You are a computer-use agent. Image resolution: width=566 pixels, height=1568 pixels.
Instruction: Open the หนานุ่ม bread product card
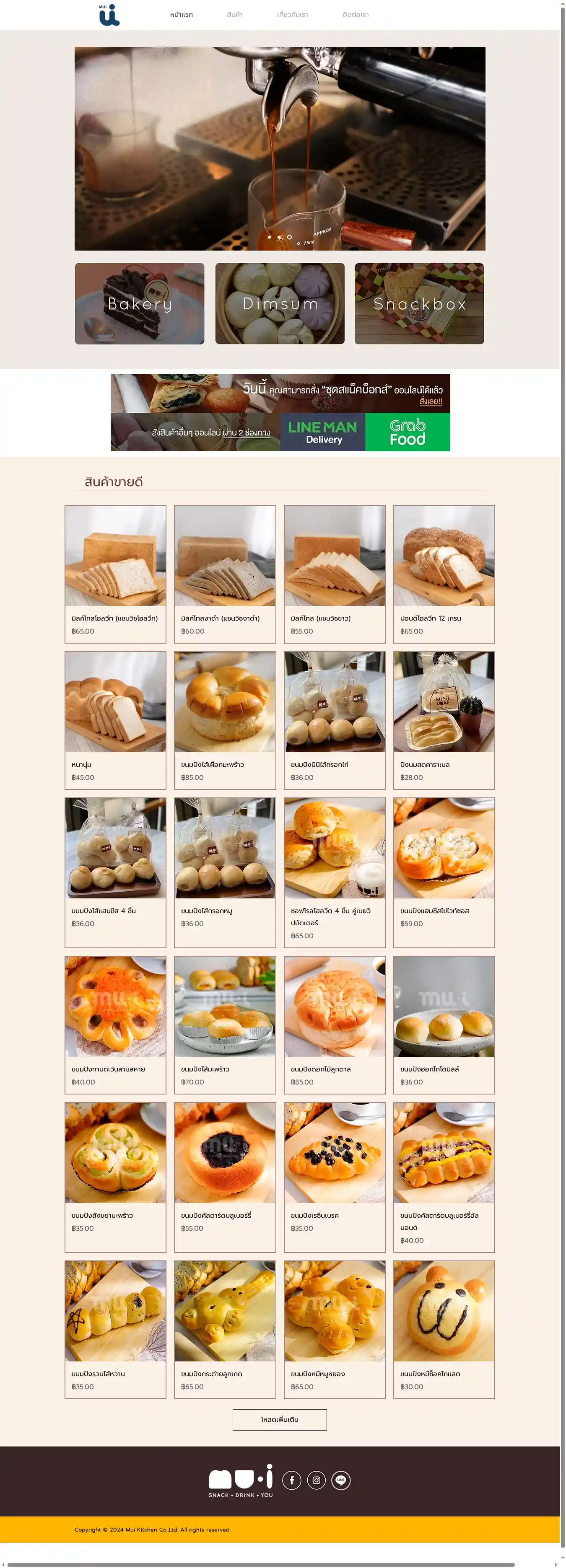click(115, 719)
